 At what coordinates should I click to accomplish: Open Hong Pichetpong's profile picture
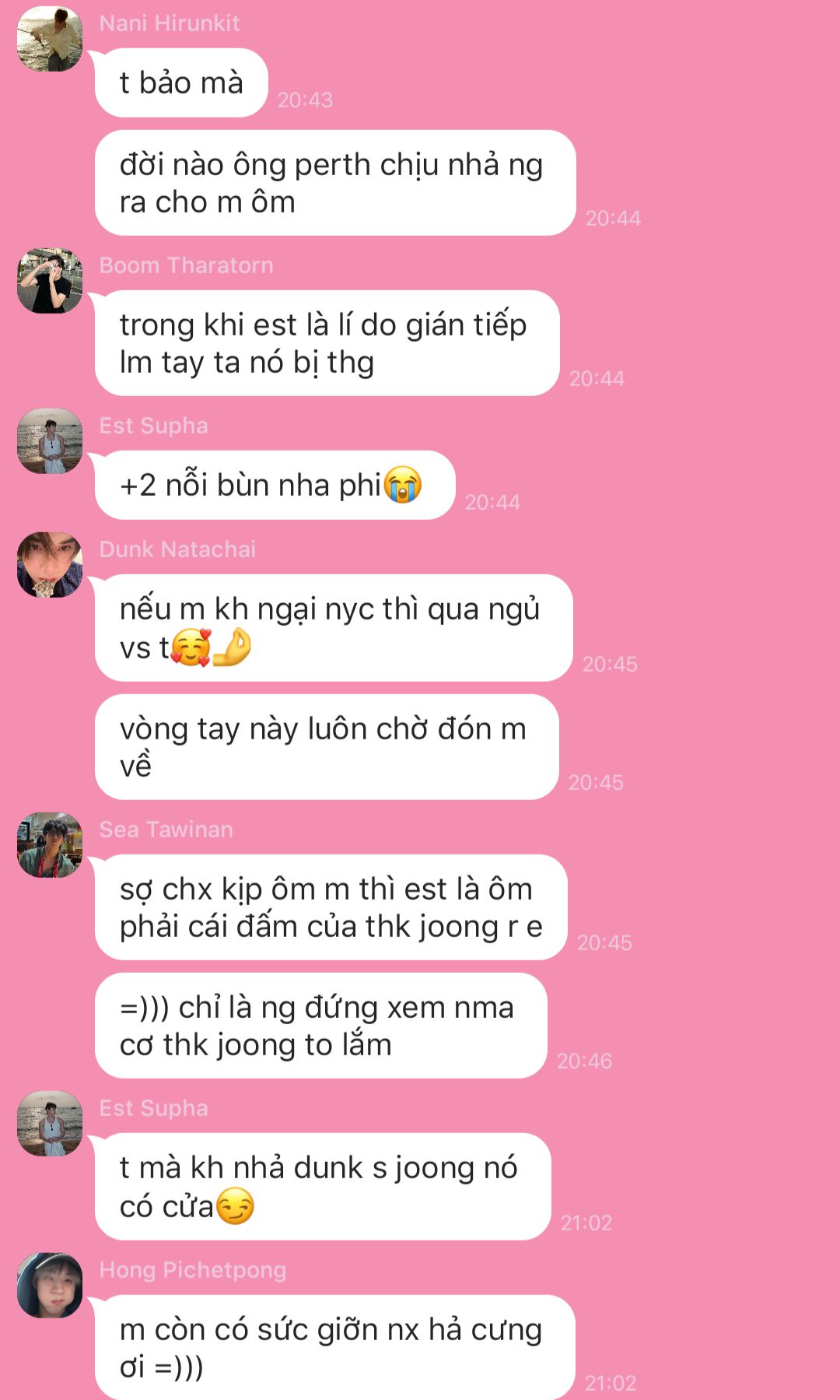(x=50, y=1286)
